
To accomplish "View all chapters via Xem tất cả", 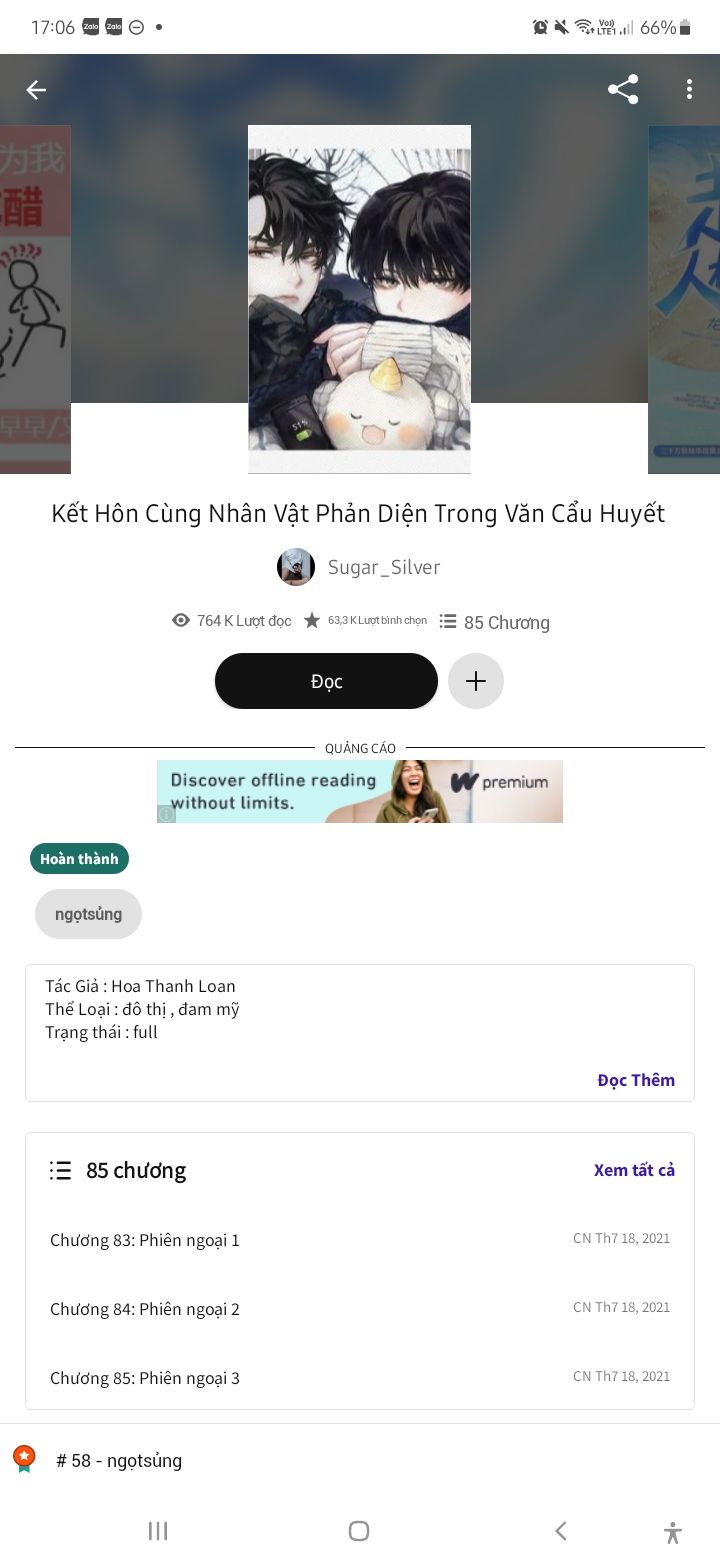I will click(x=634, y=1170).
